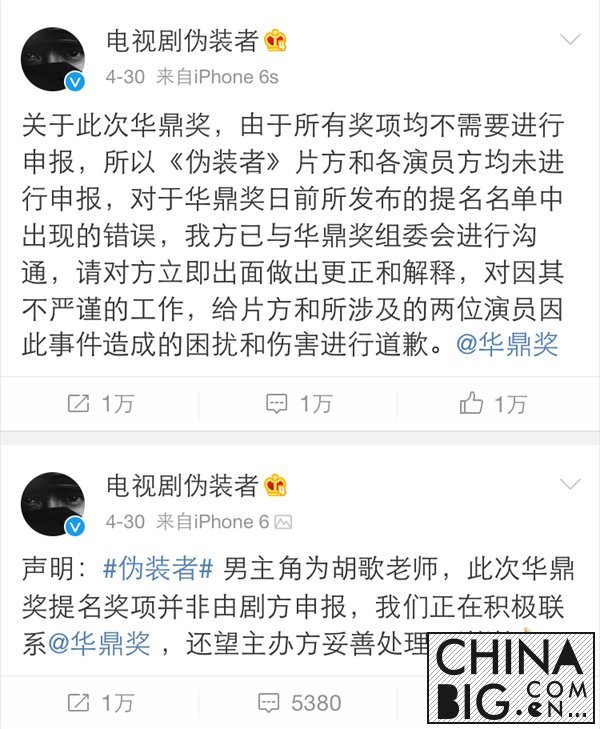The width and height of the screenshot is (600, 729).
Task: Open the @华鼎奖 mention in the first post
Action: click(507, 346)
